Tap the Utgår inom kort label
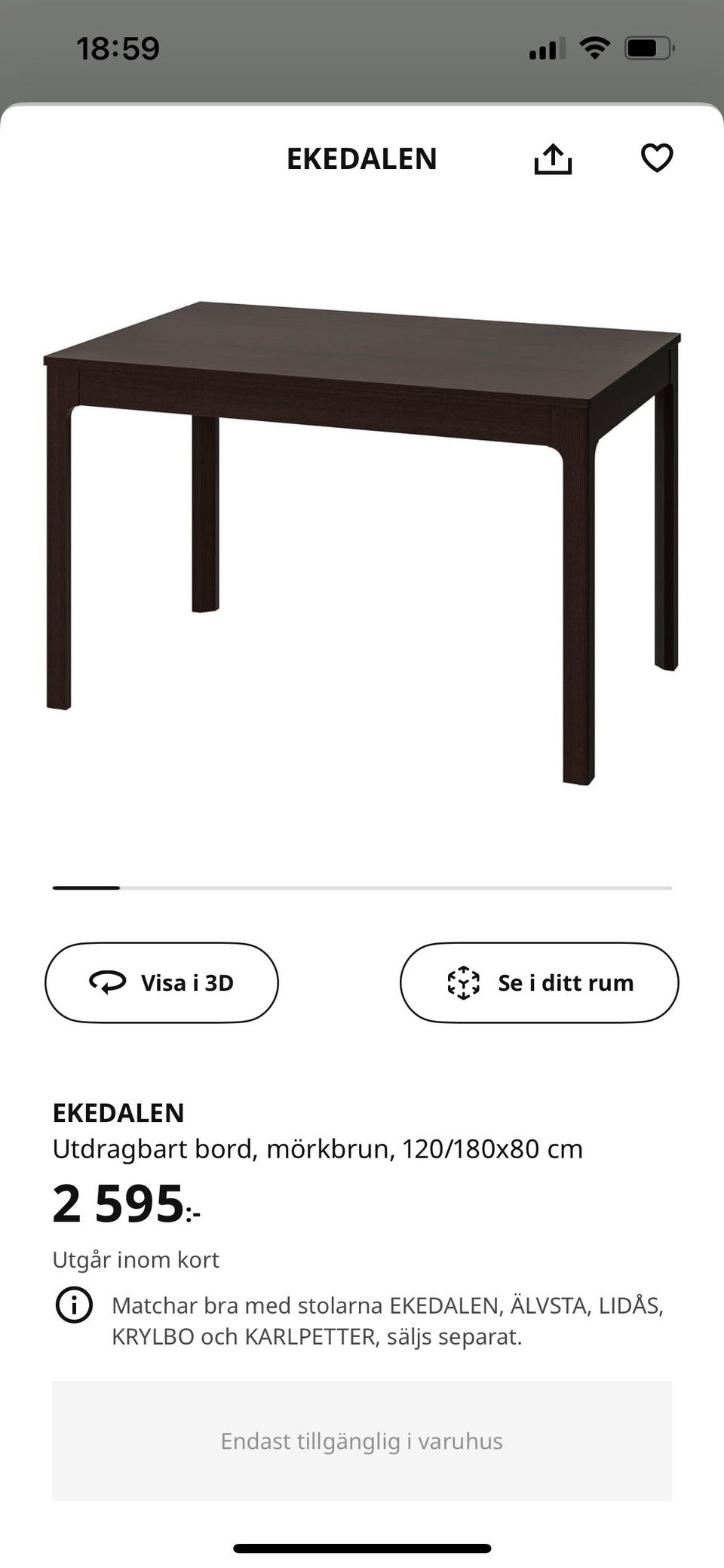The height and width of the screenshot is (1568, 724). click(136, 1259)
